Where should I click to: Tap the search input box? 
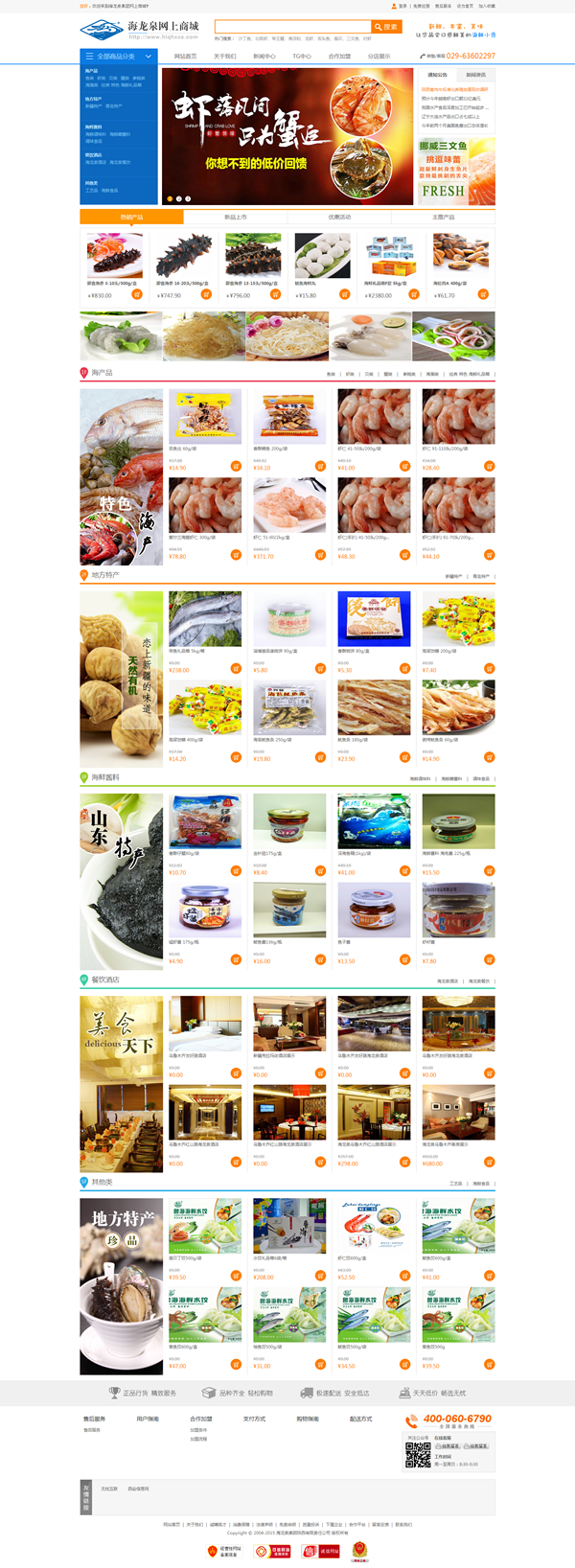tap(292, 27)
